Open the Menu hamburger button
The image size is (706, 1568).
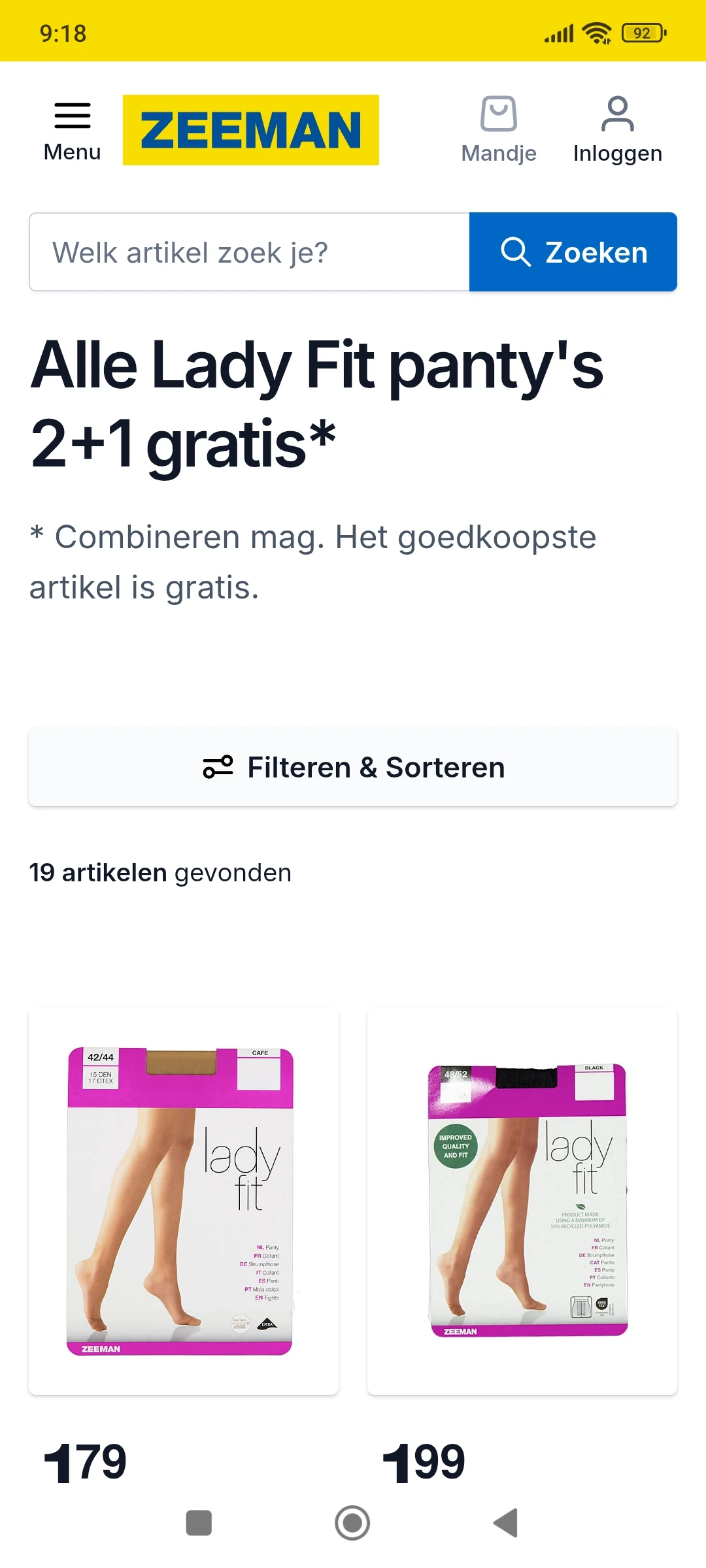pos(72,131)
